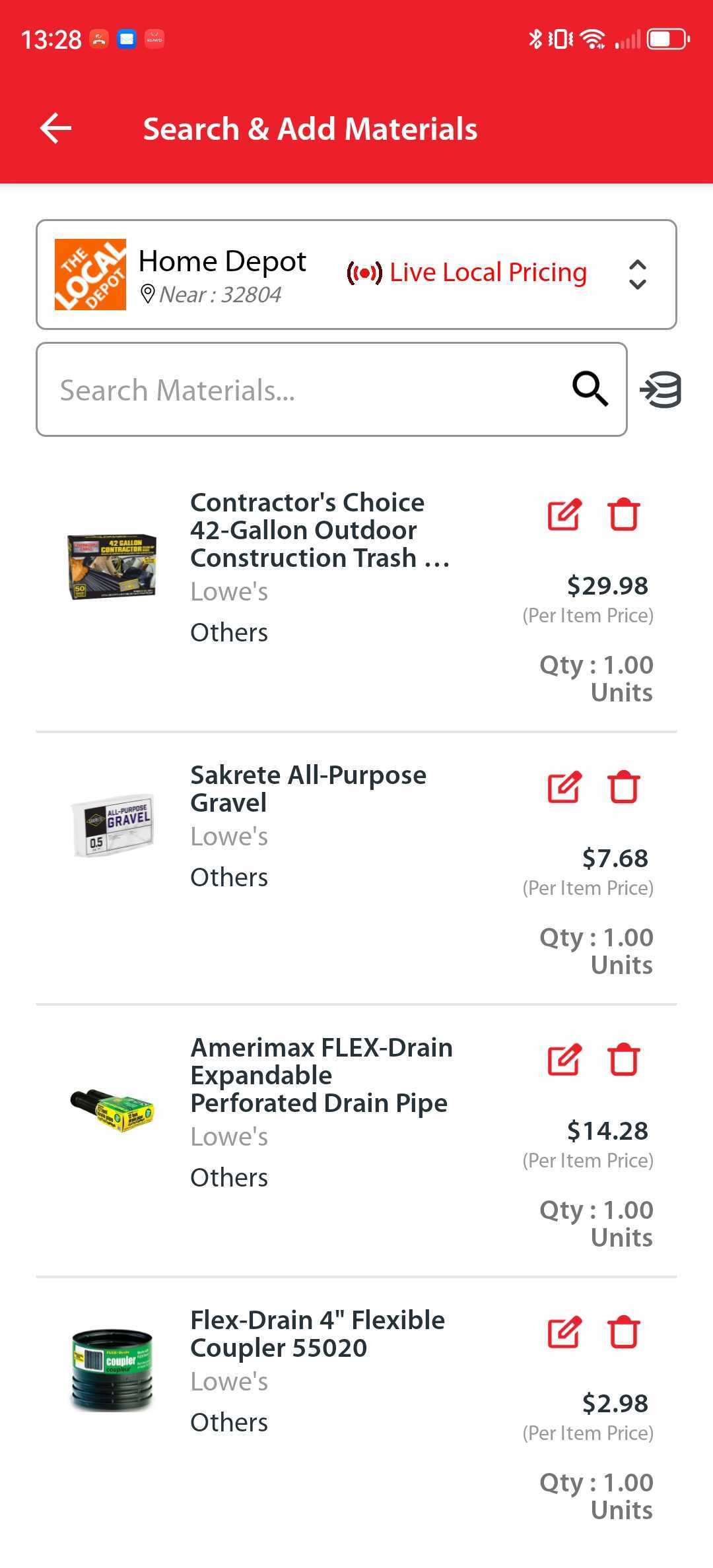Delete the Contractor's Choice trash bags item

623,515
